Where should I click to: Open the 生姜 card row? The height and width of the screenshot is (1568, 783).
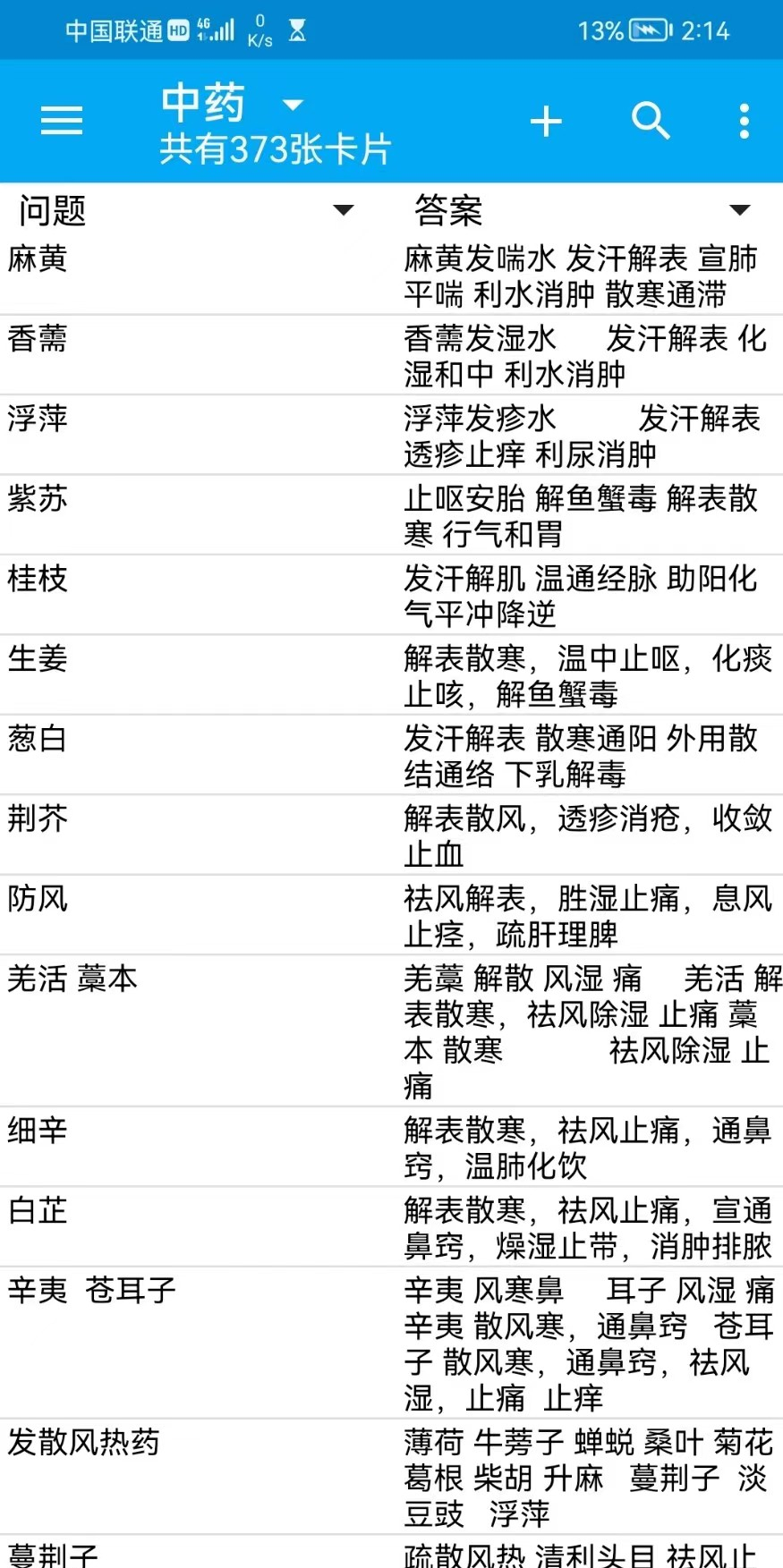[x=391, y=675]
